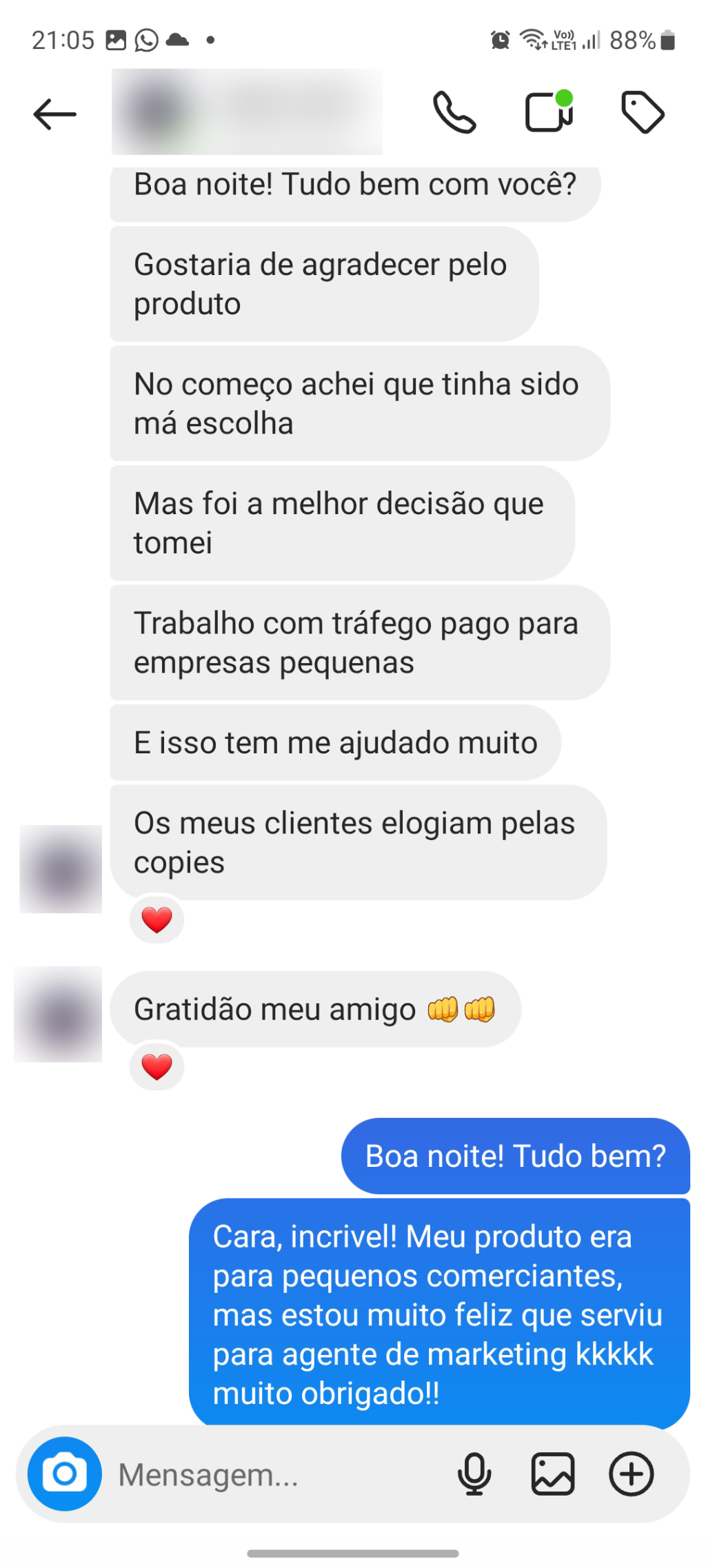Screen dimensions: 706x1568
Task: Start a video call
Action: click(x=549, y=111)
